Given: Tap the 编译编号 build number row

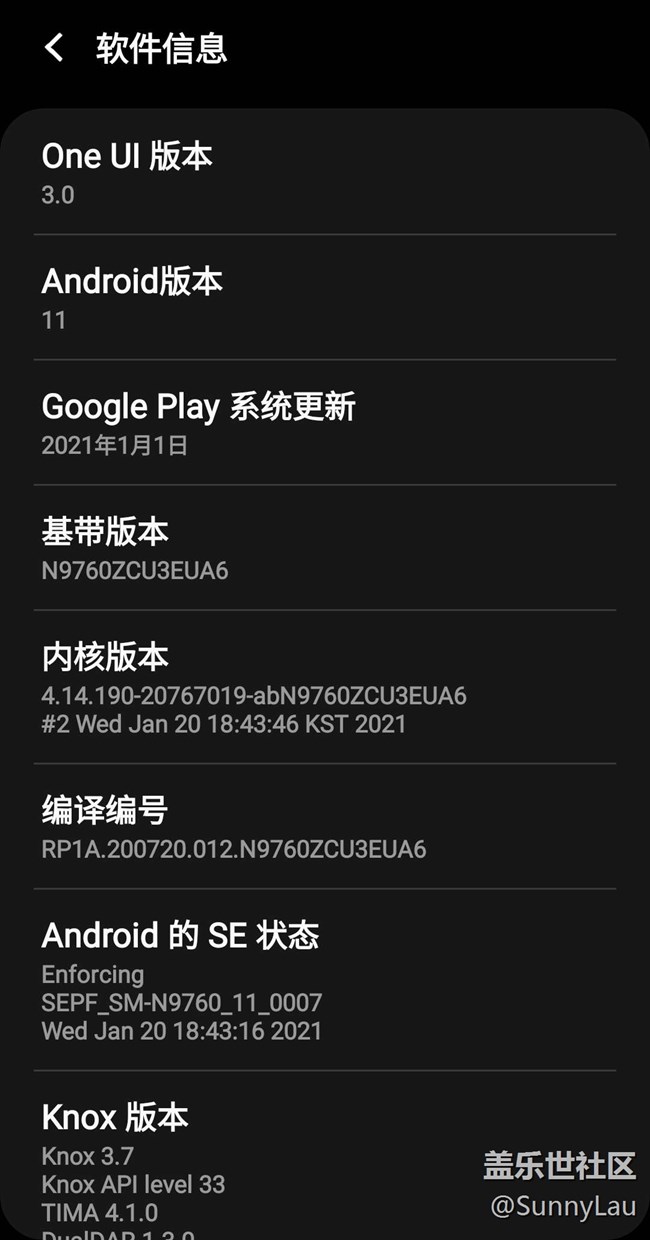Looking at the screenshot, I should point(324,827).
